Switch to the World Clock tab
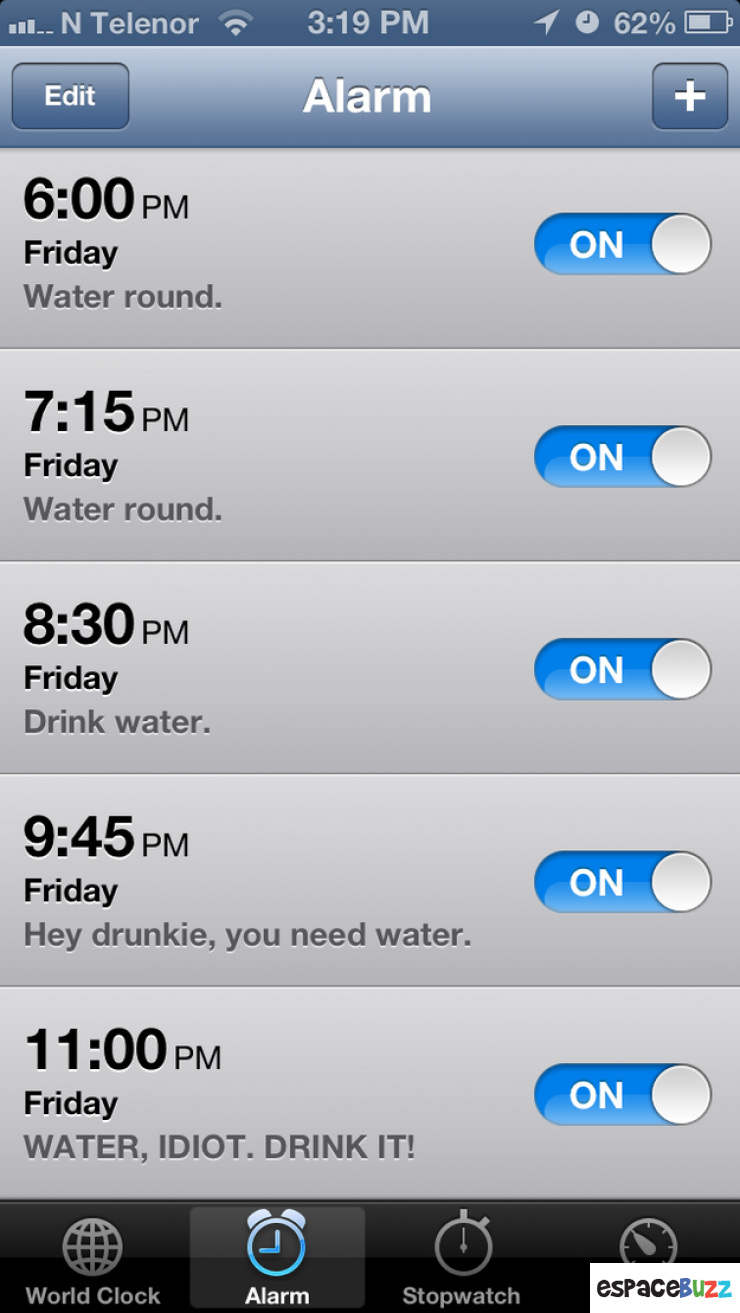The width and height of the screenshot is (740, 1313). point(93,1260)
